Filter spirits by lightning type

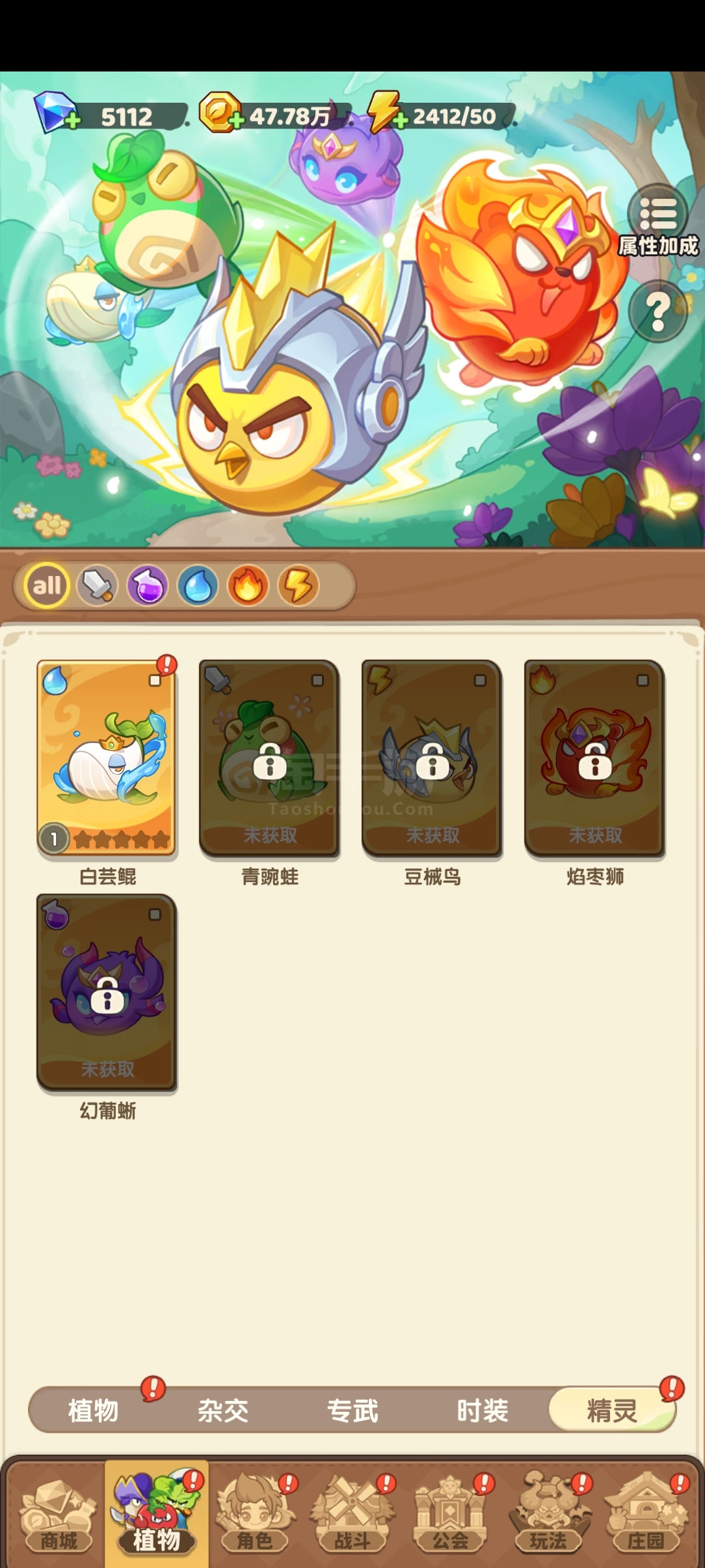298,586
